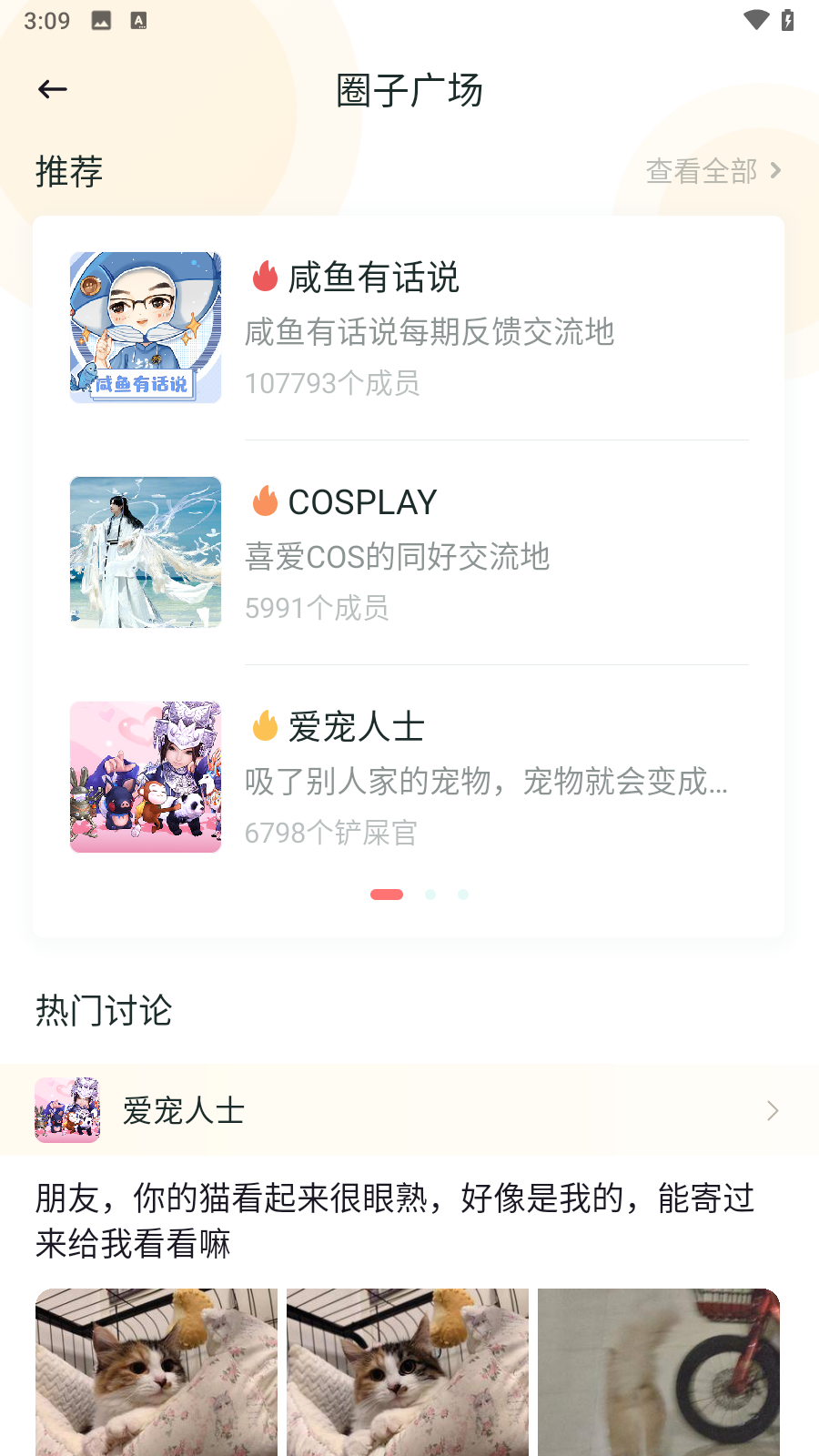Go back using the top arrow
Screen dimensions: 819x1456
click(x=53, y=89)
